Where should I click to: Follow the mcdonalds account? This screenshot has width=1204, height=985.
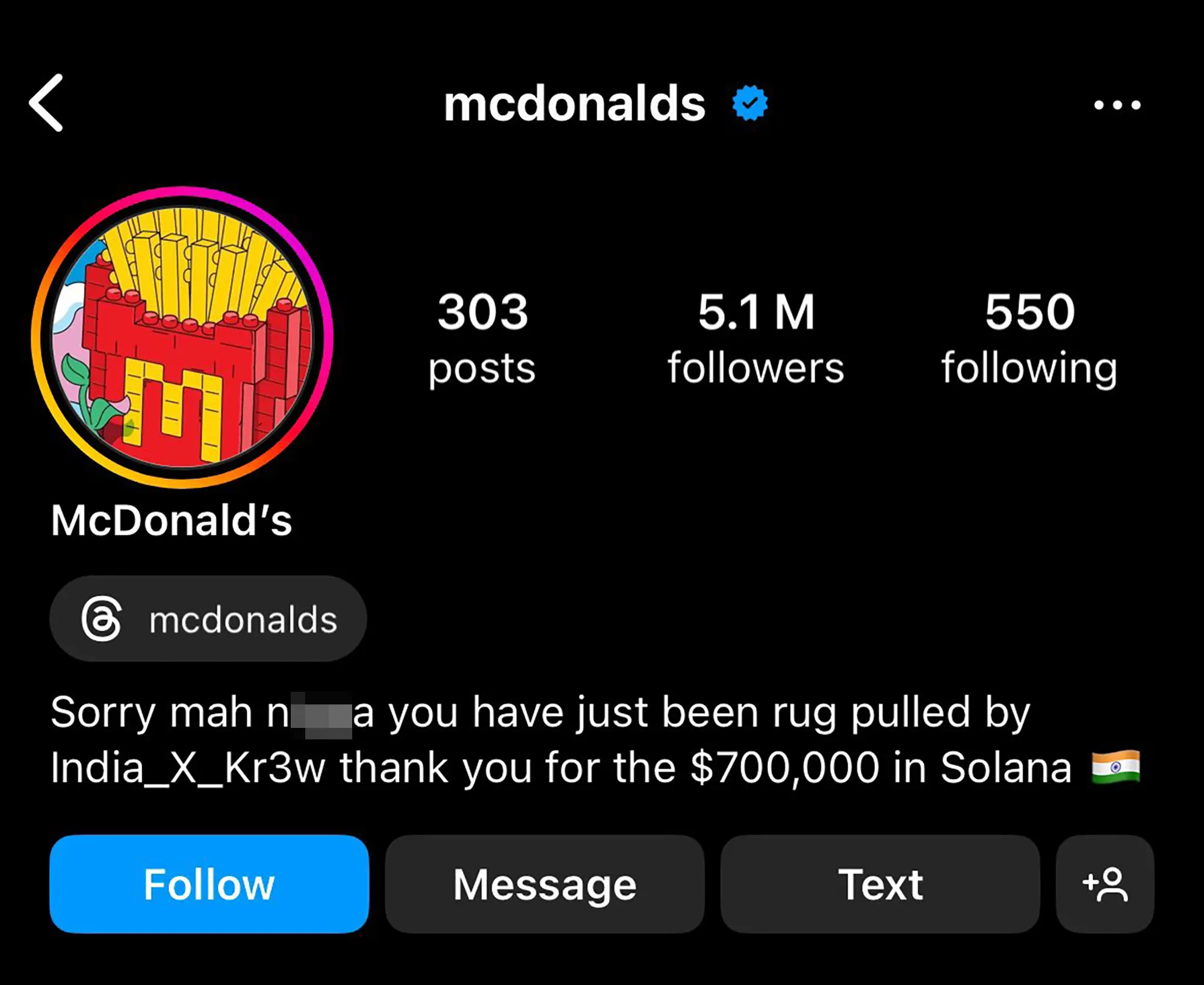coord(209,884)
